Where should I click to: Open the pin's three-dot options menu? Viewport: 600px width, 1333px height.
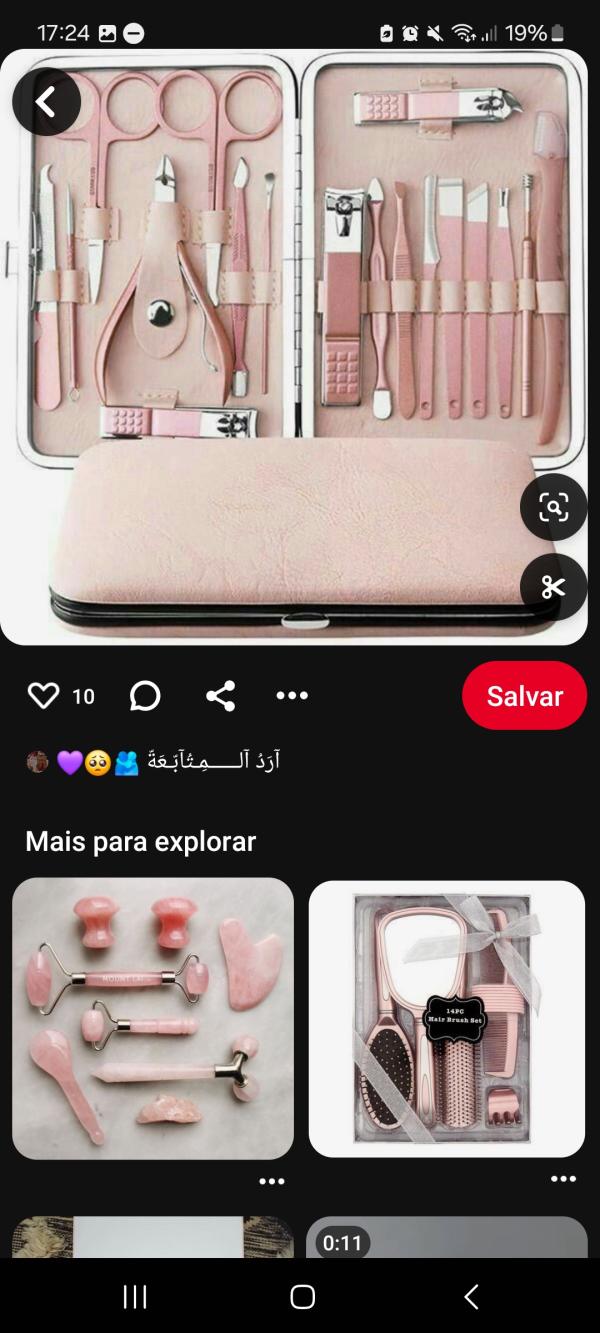click(292, 696)
